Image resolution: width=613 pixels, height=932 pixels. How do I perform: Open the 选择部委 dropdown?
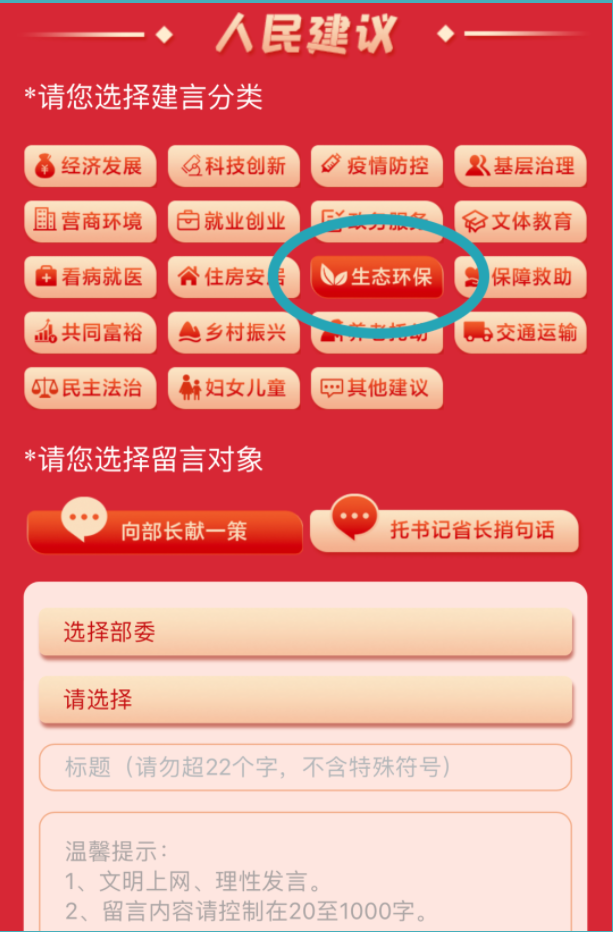pos(305,633)
